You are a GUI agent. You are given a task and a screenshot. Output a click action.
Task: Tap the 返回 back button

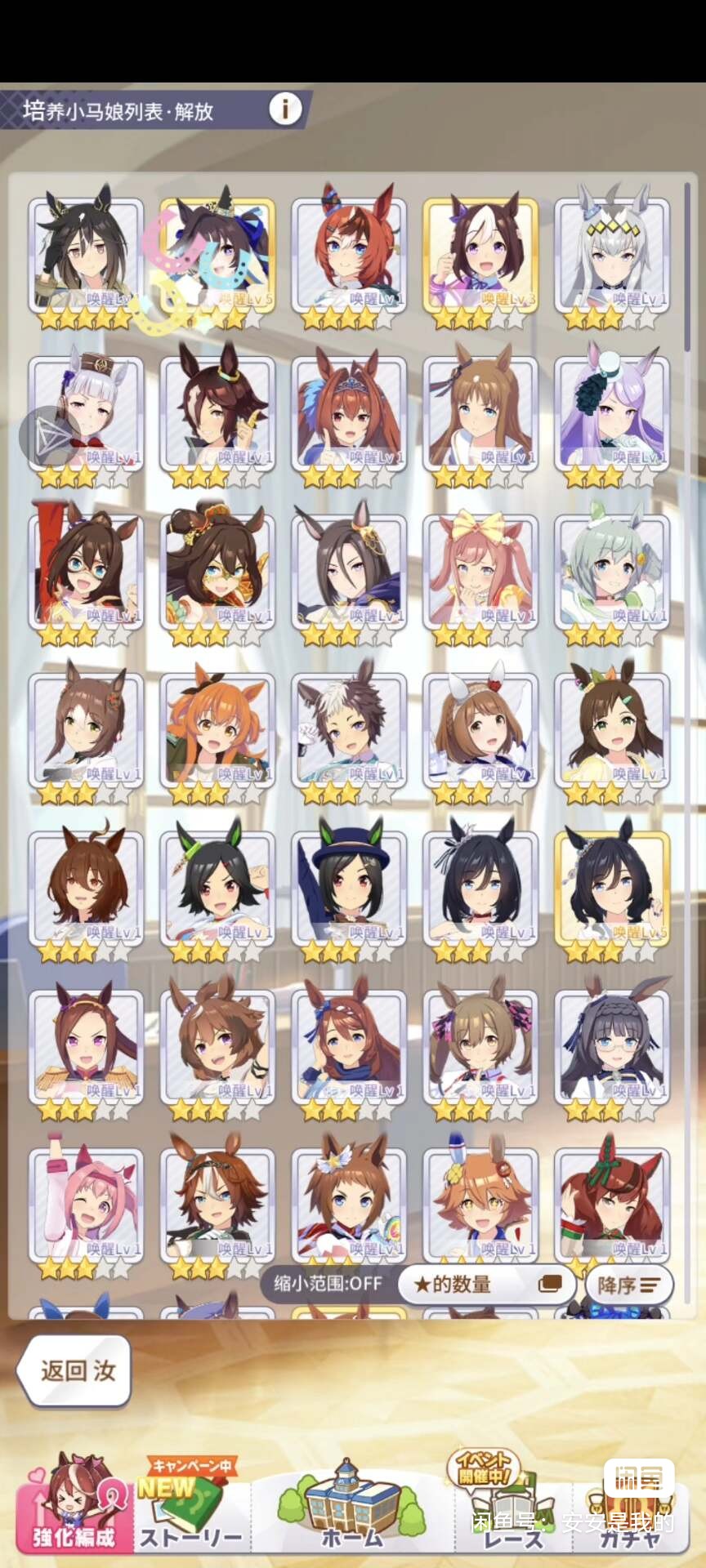(75, 1371)
